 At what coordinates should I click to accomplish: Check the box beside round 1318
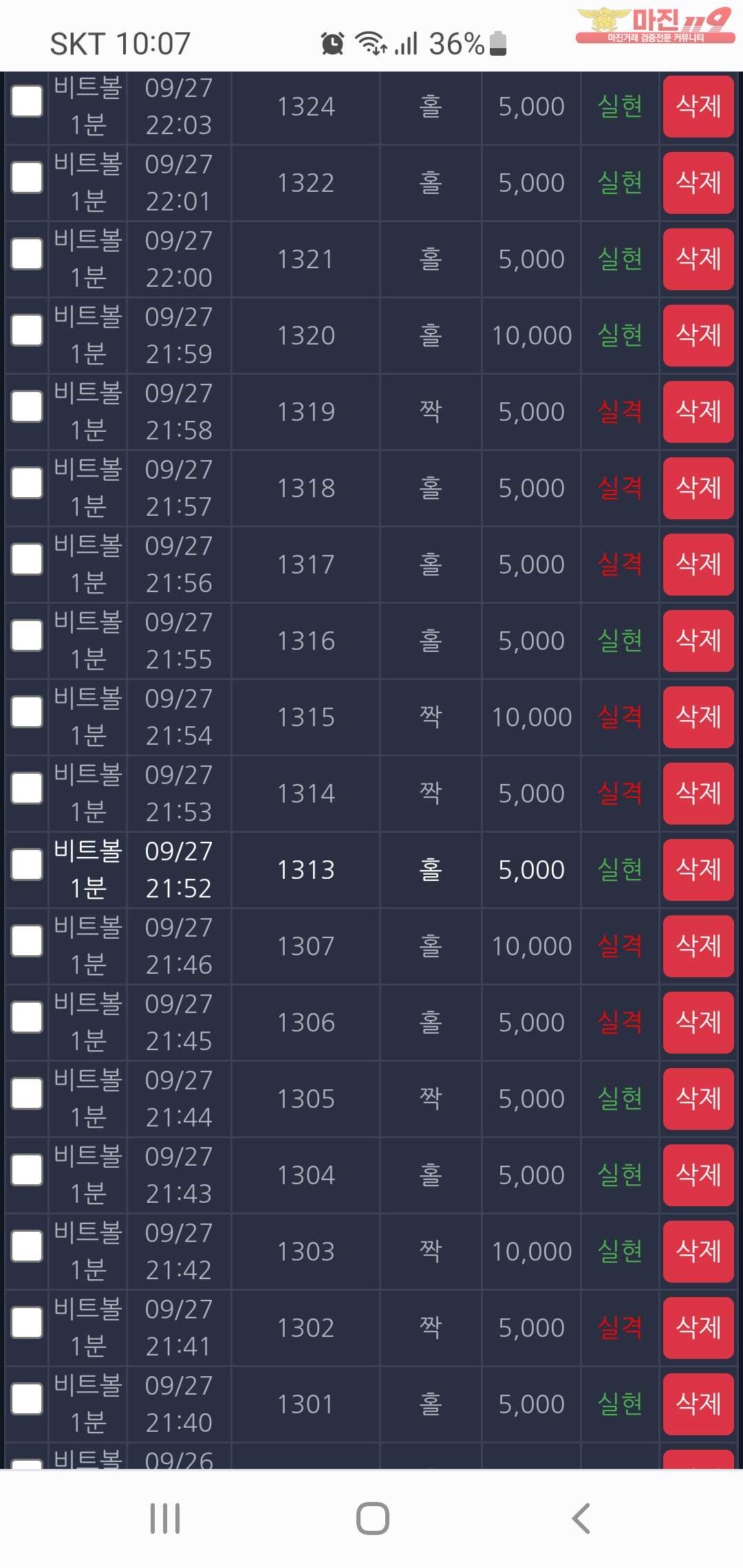[28, 483]
